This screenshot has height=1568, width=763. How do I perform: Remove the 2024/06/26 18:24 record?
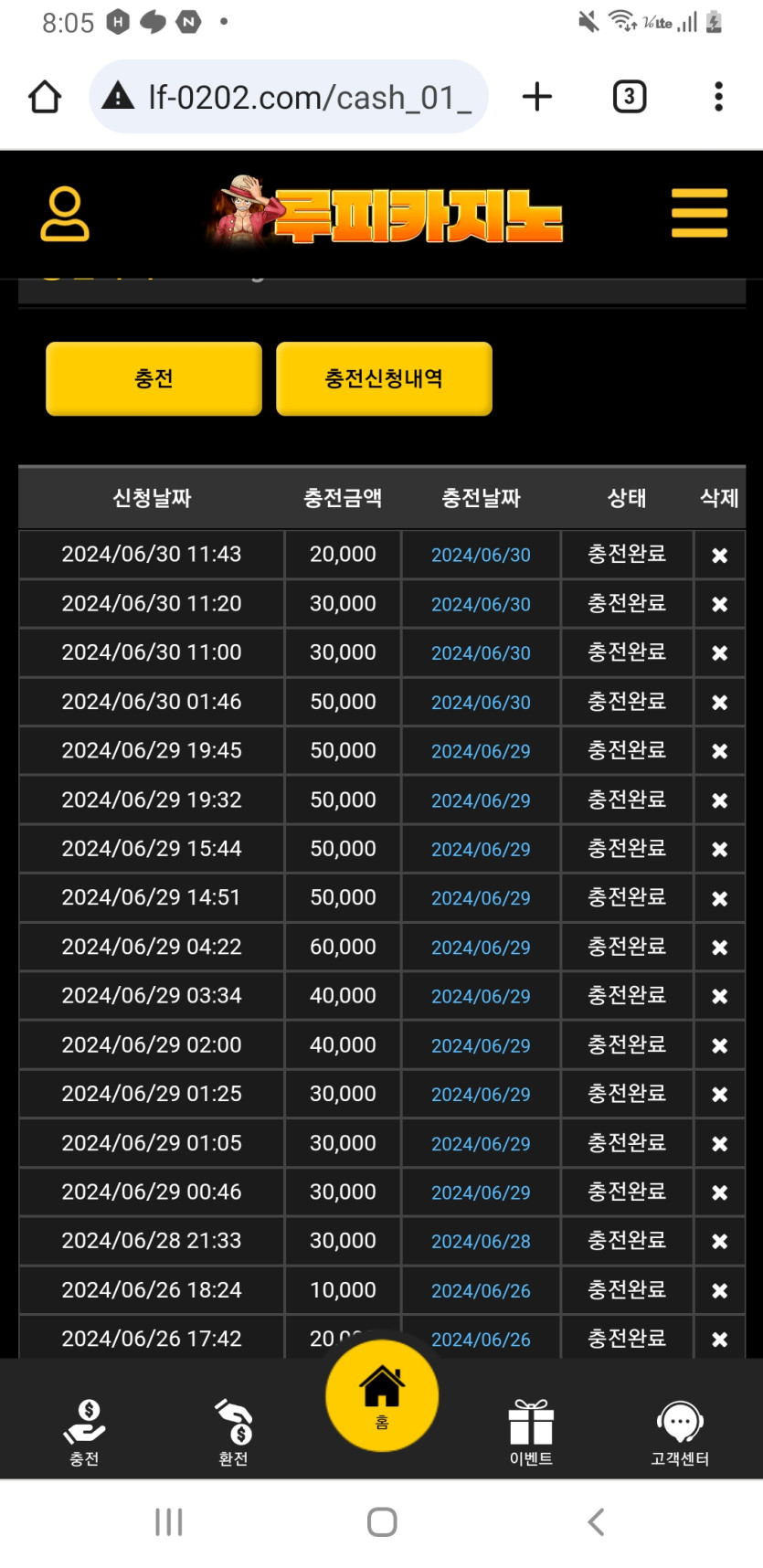pyautogui.click(x=719, y=1291)
